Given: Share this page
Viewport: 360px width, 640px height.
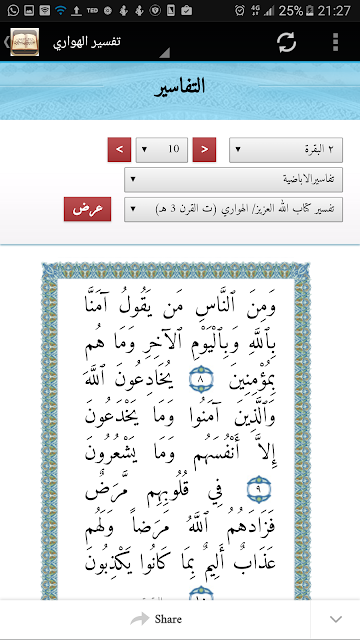Looking at the screenshot, I should pos(156,619).
